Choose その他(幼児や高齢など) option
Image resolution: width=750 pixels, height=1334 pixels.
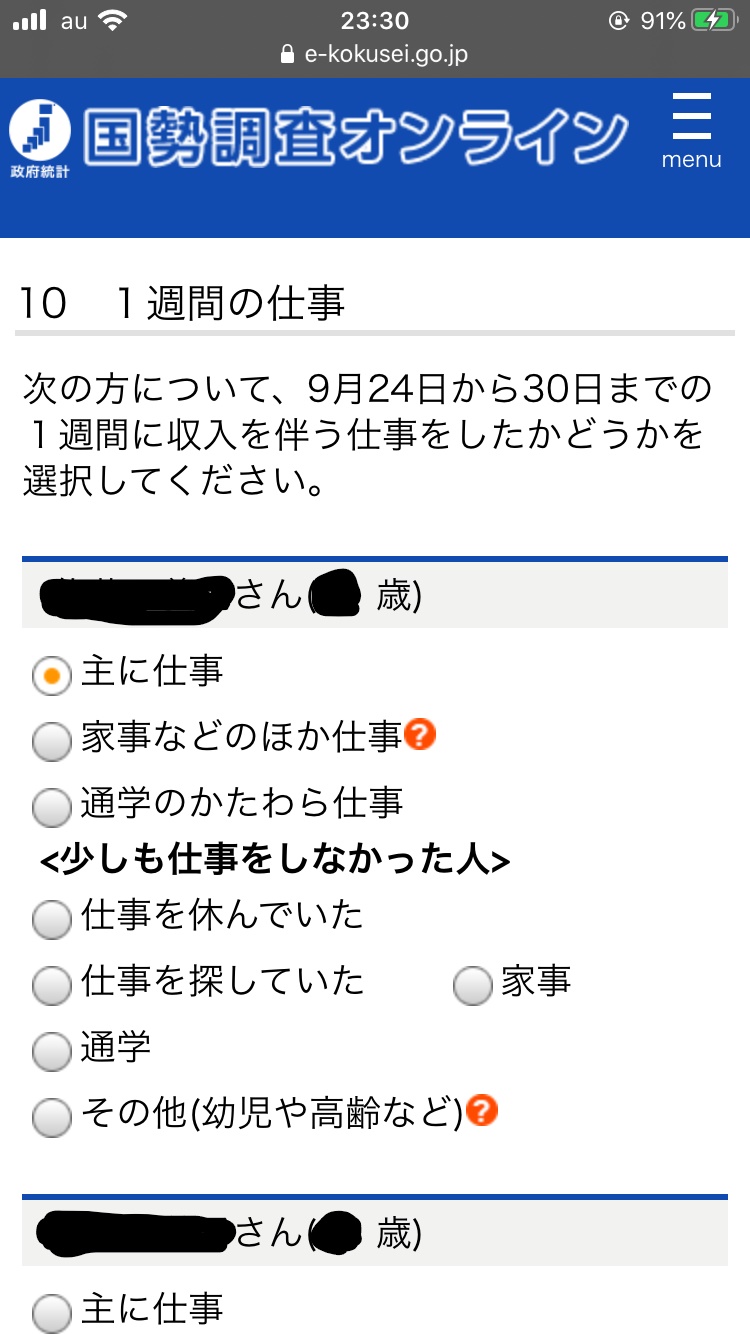click(x=52, y=1116)
